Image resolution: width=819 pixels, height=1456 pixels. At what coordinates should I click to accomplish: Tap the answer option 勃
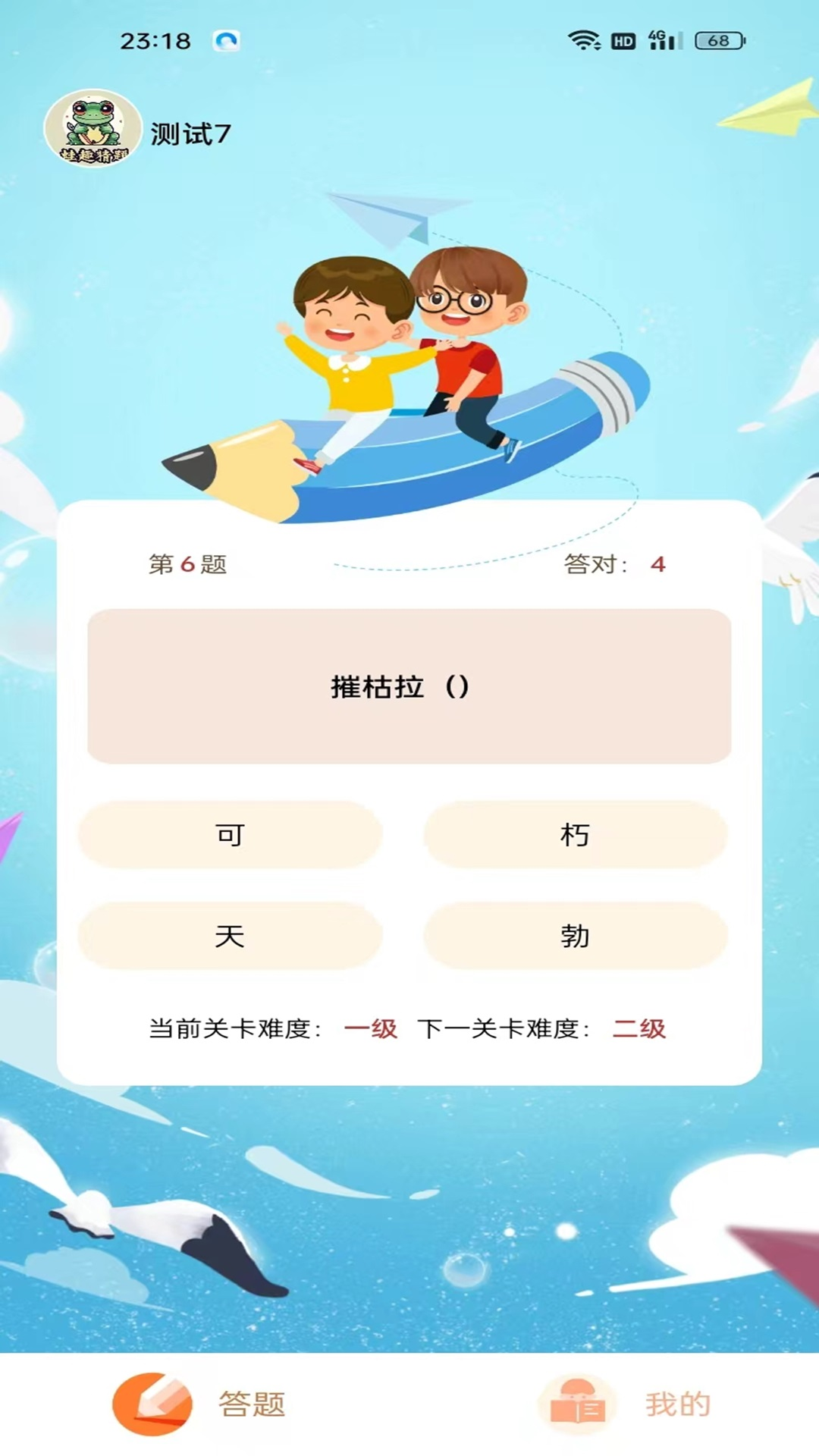click(575, 936)
